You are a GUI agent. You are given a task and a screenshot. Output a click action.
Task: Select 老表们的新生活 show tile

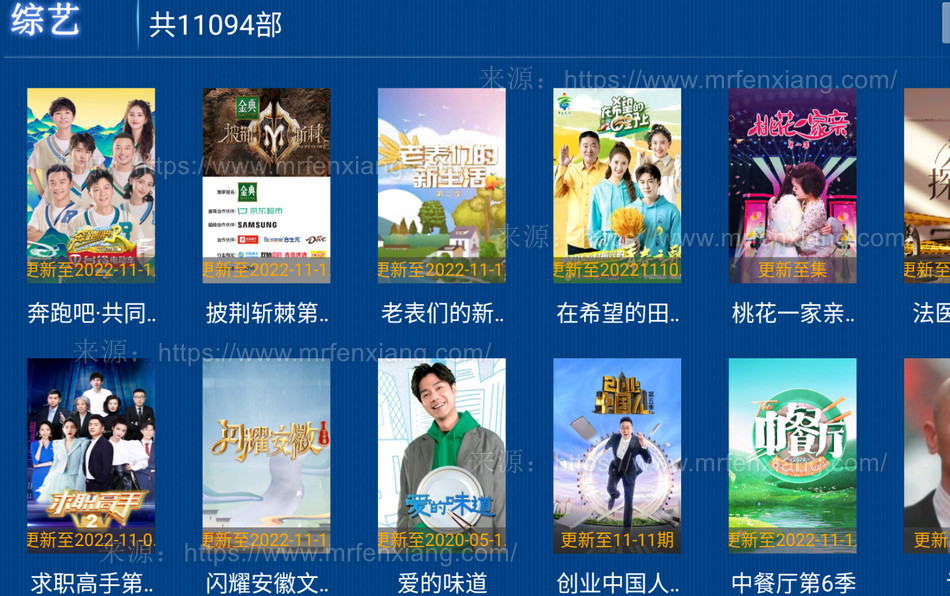click(441, 186)
